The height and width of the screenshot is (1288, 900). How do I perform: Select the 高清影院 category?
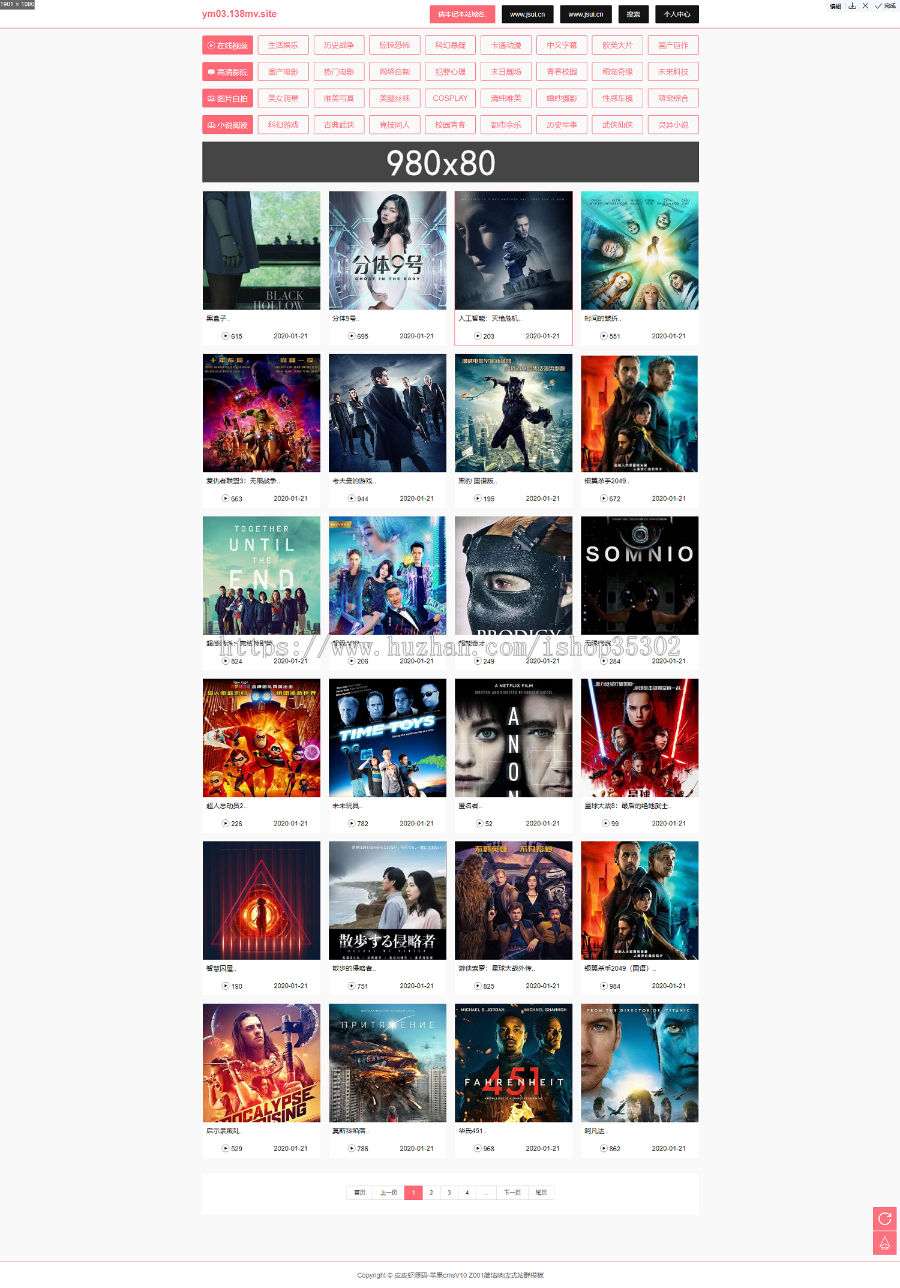pos(227,72)
